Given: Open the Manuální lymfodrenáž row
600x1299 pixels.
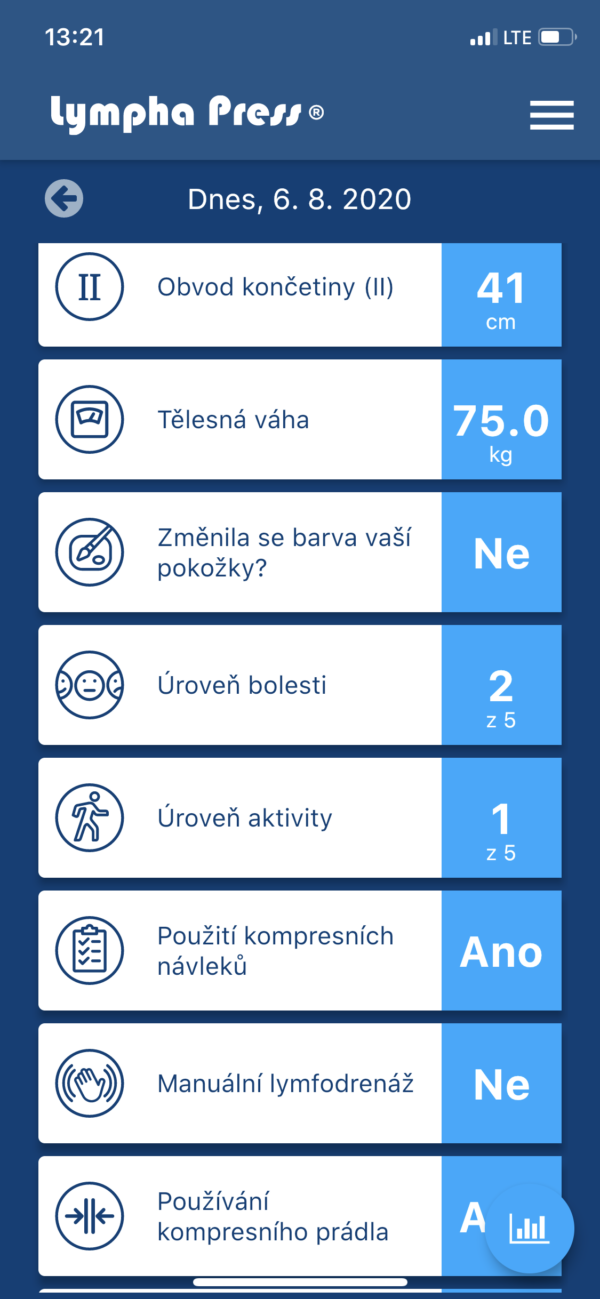Looking at the screenshot, I should point(300,1084).
